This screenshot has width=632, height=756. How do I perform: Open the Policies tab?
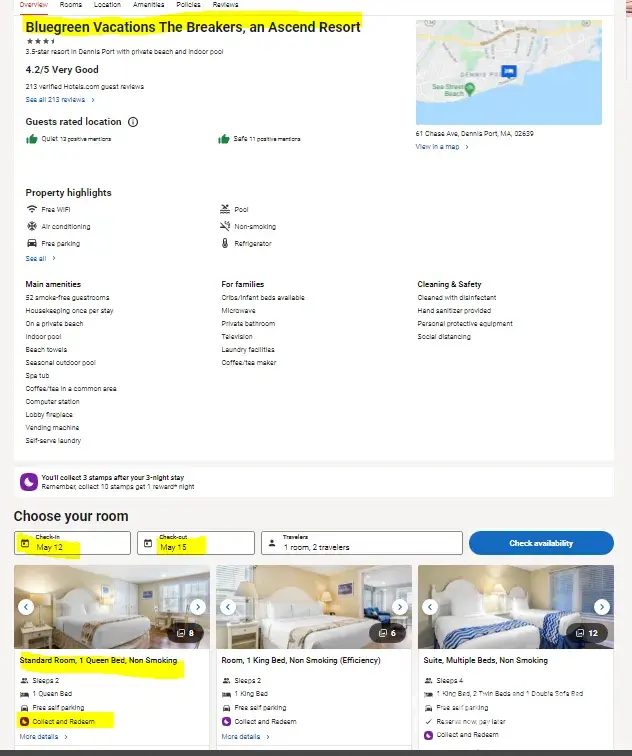point(188,5)
